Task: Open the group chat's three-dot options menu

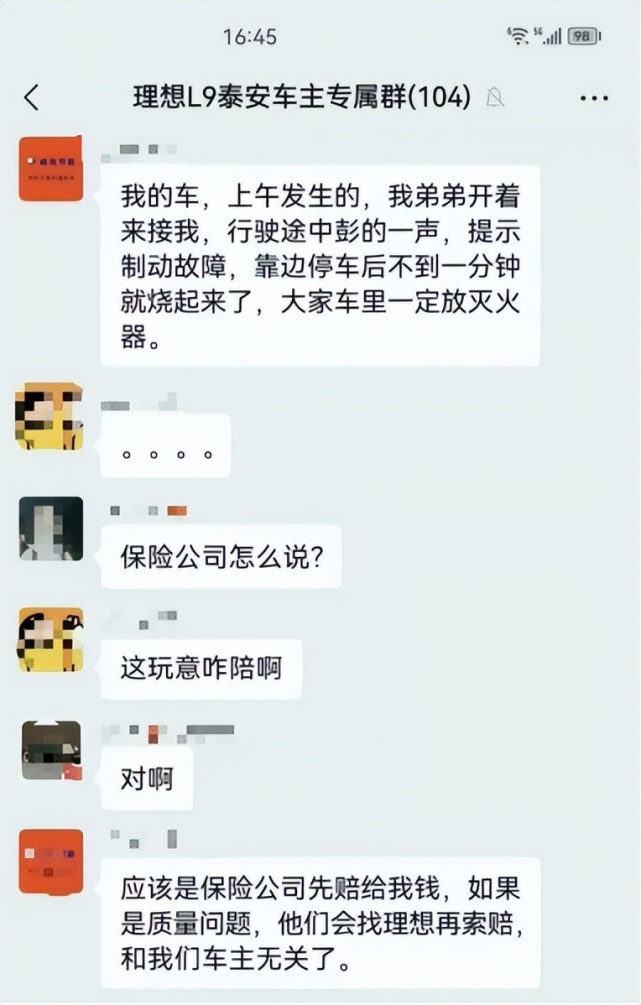Action: (594, 98)
